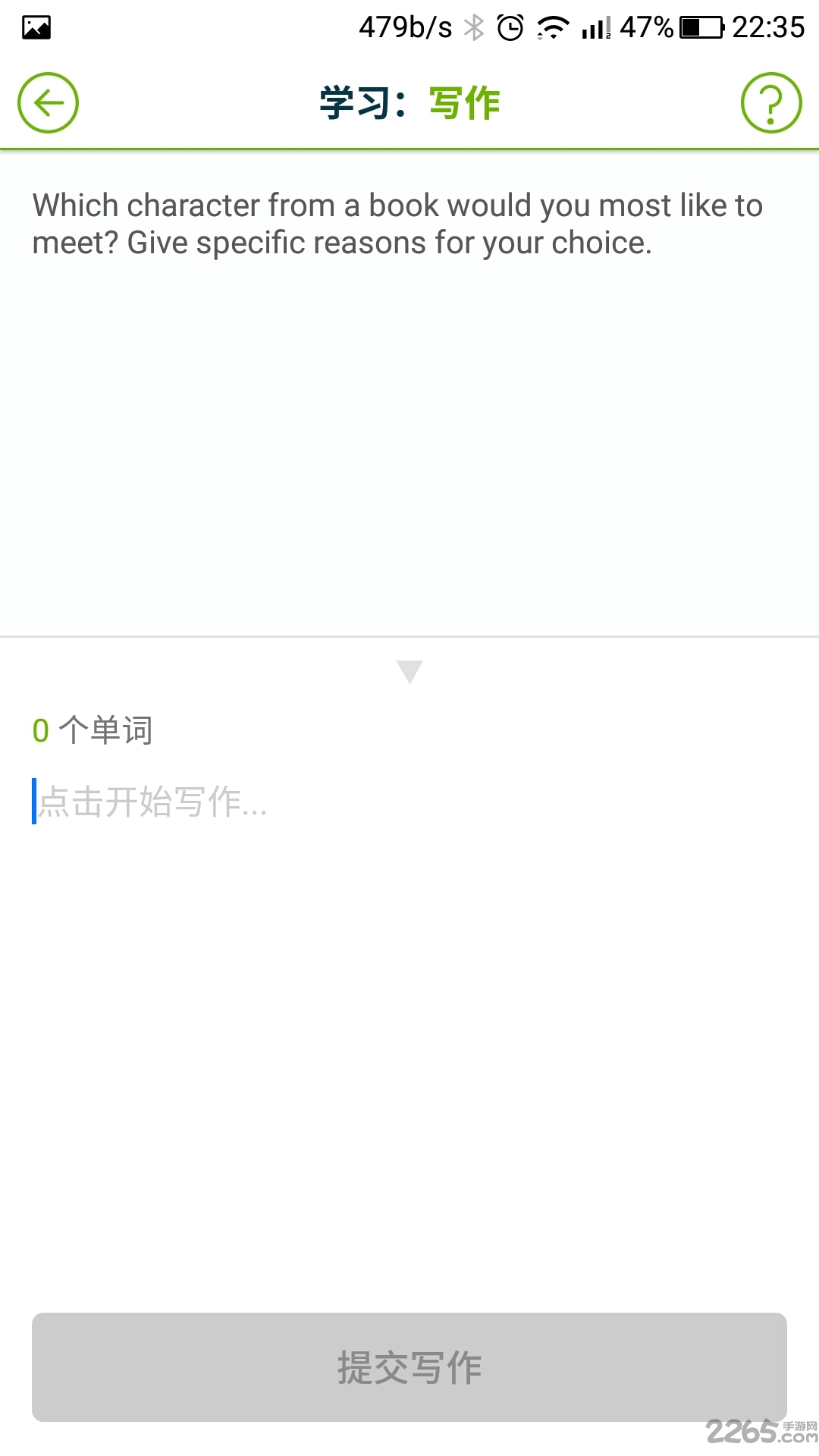Viewport: 819px width, 1456px height.
Task: Select the writing prompt question text
Action: coord(397,223)
